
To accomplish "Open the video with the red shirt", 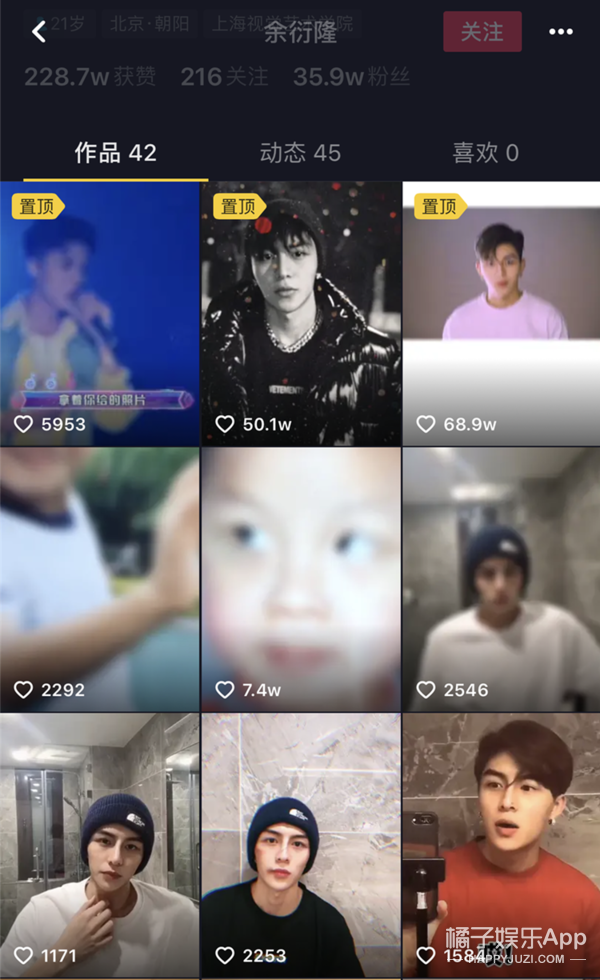I will tap(501, 845).
